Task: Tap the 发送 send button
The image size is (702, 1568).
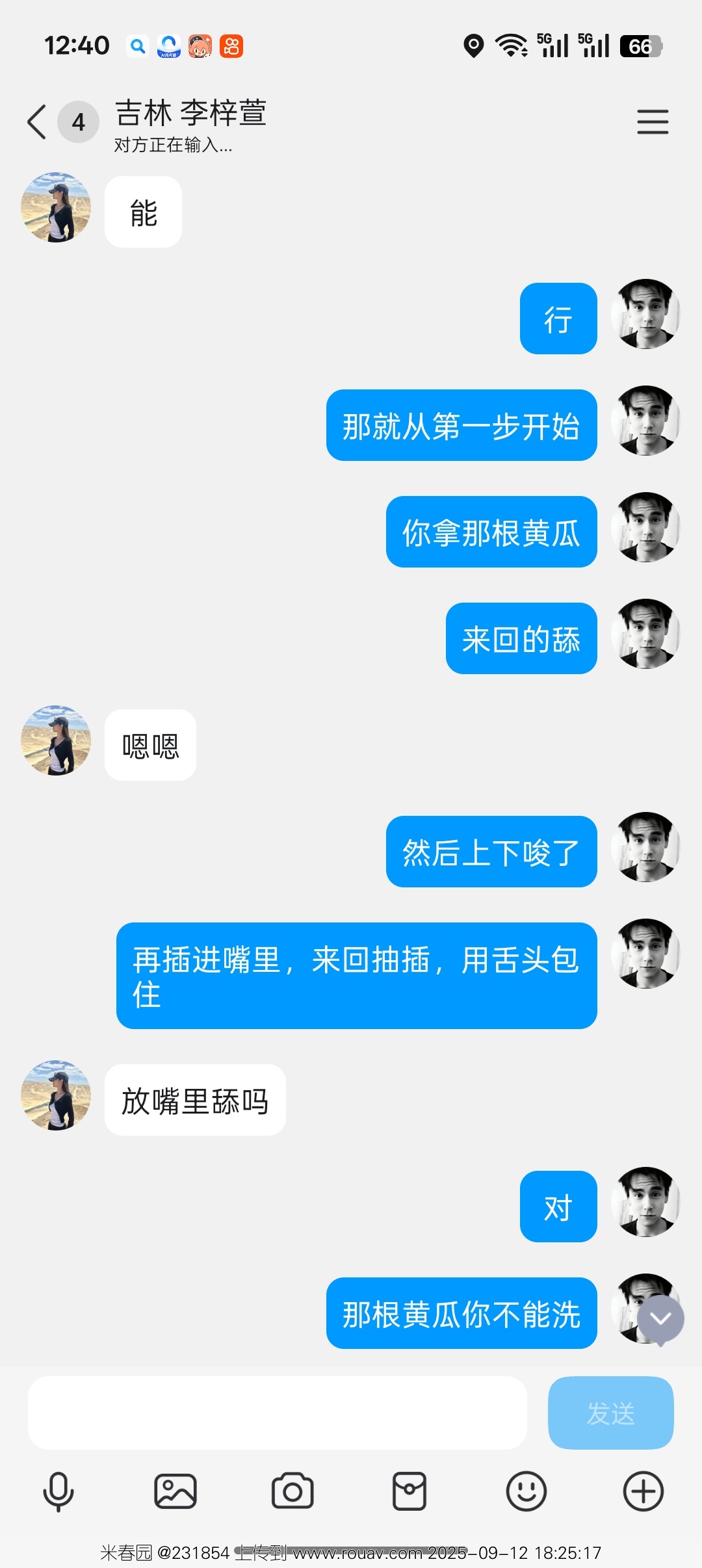Action: (610, 1413)
